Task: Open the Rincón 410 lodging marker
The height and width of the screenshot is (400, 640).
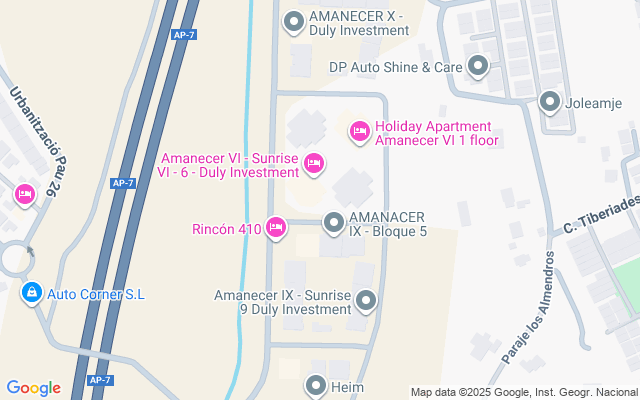Action: [x=277, y=230]
